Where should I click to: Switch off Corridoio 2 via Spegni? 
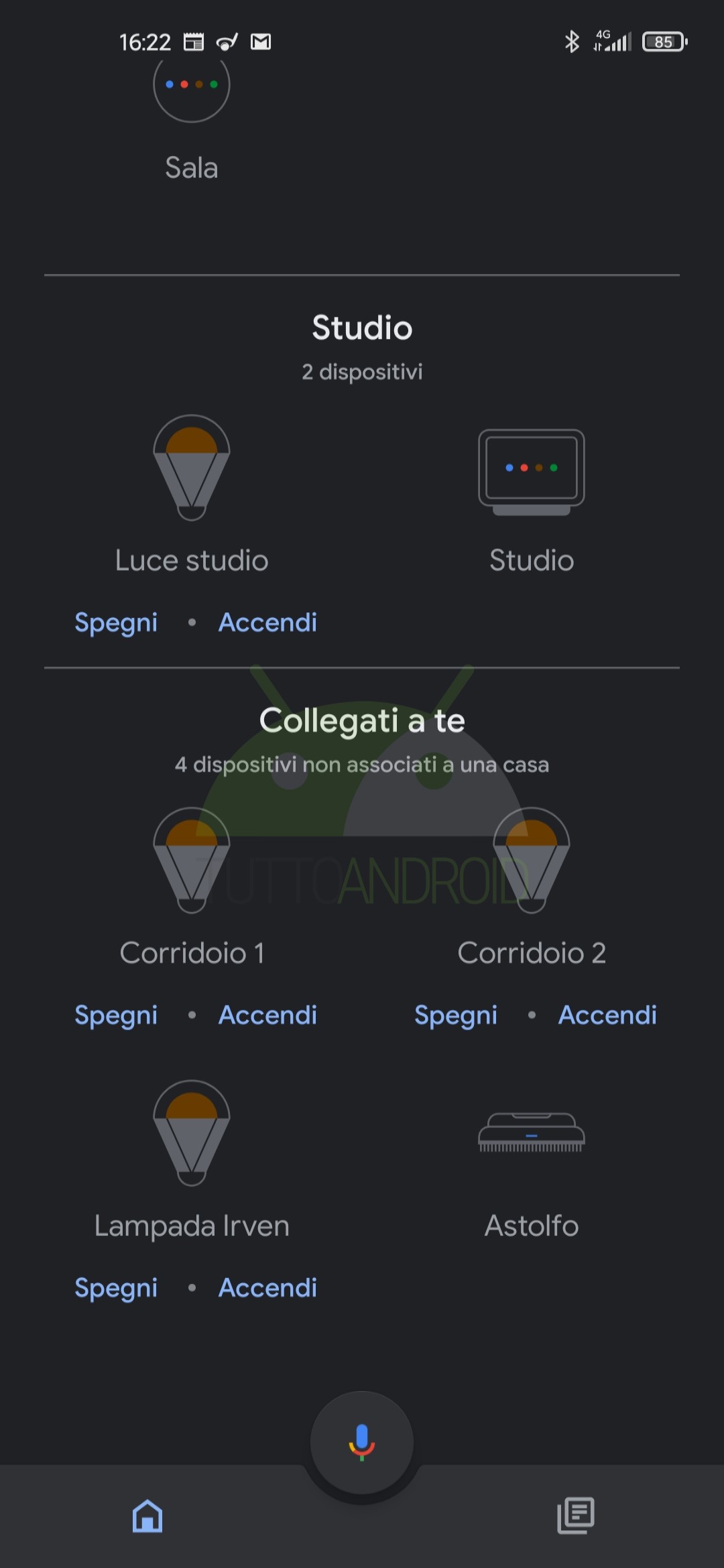pos(456,1015)
